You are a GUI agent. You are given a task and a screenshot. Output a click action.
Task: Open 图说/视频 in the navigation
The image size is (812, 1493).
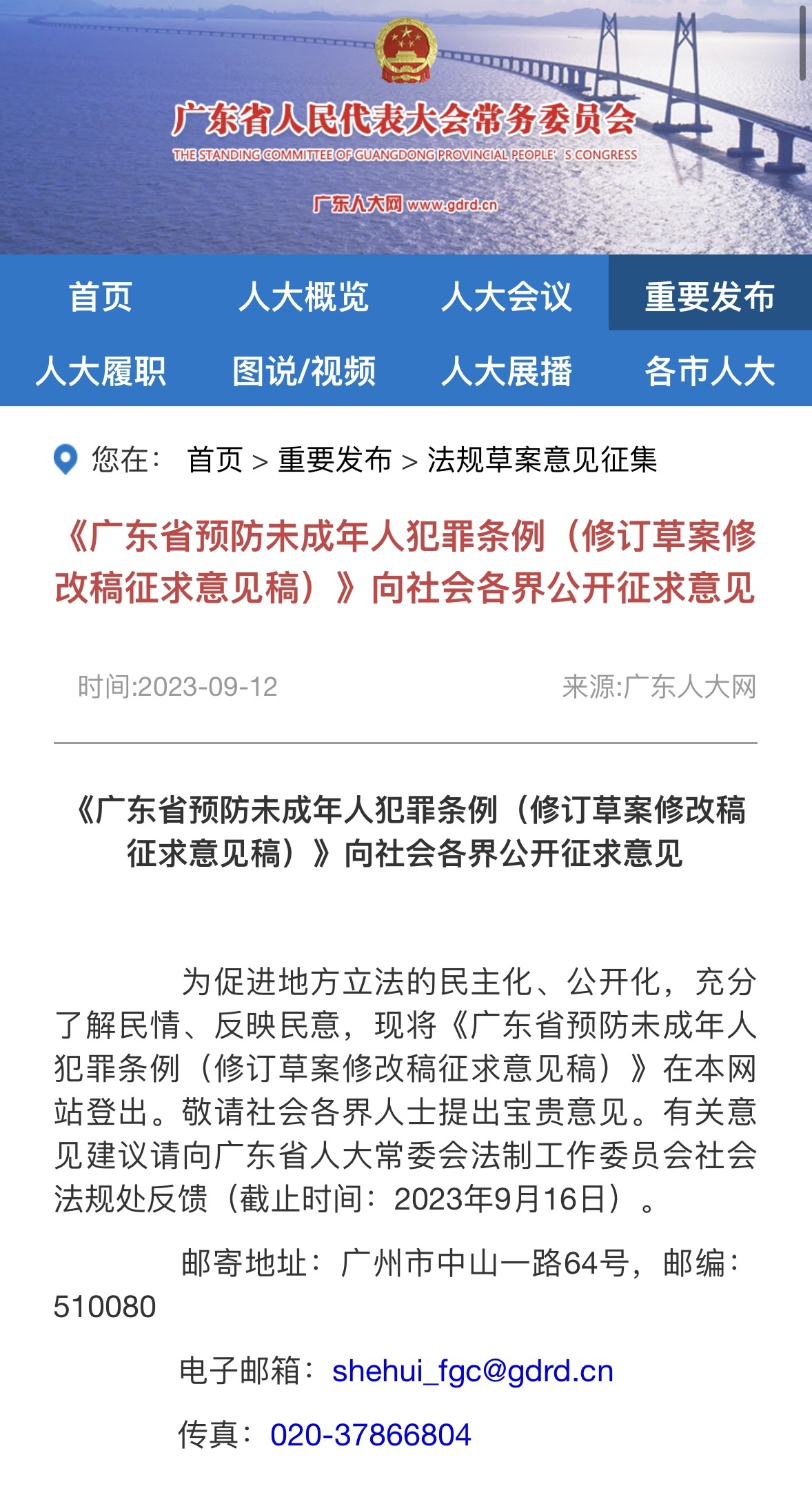[304, 371]
